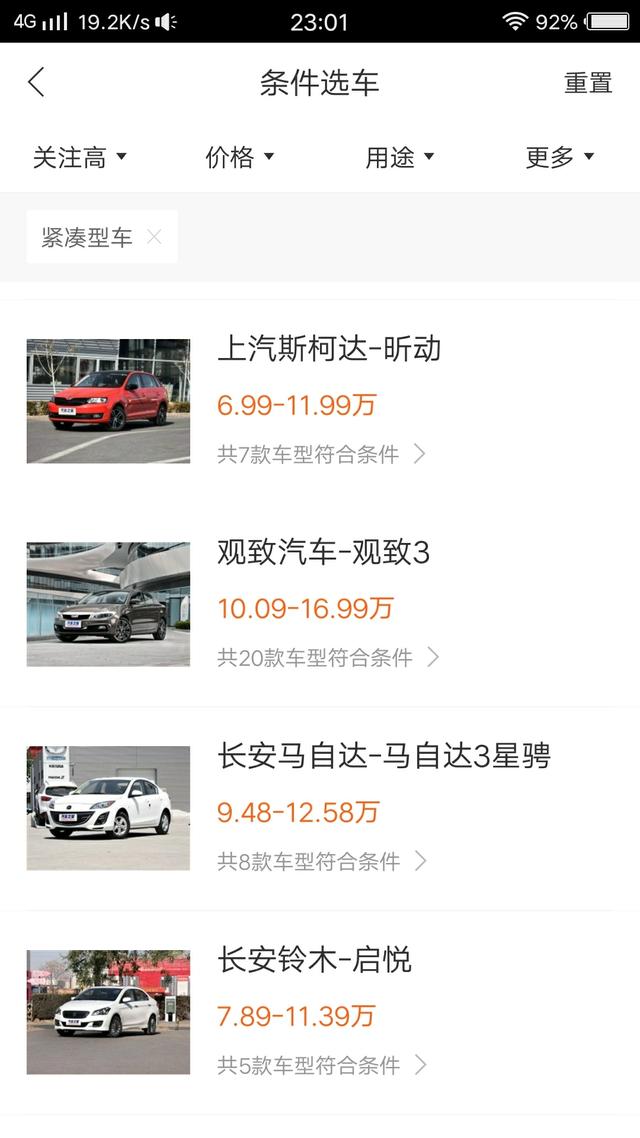640x1138 pixels.
Task: Go back with the arrow icon
Action: coord(37,82)
